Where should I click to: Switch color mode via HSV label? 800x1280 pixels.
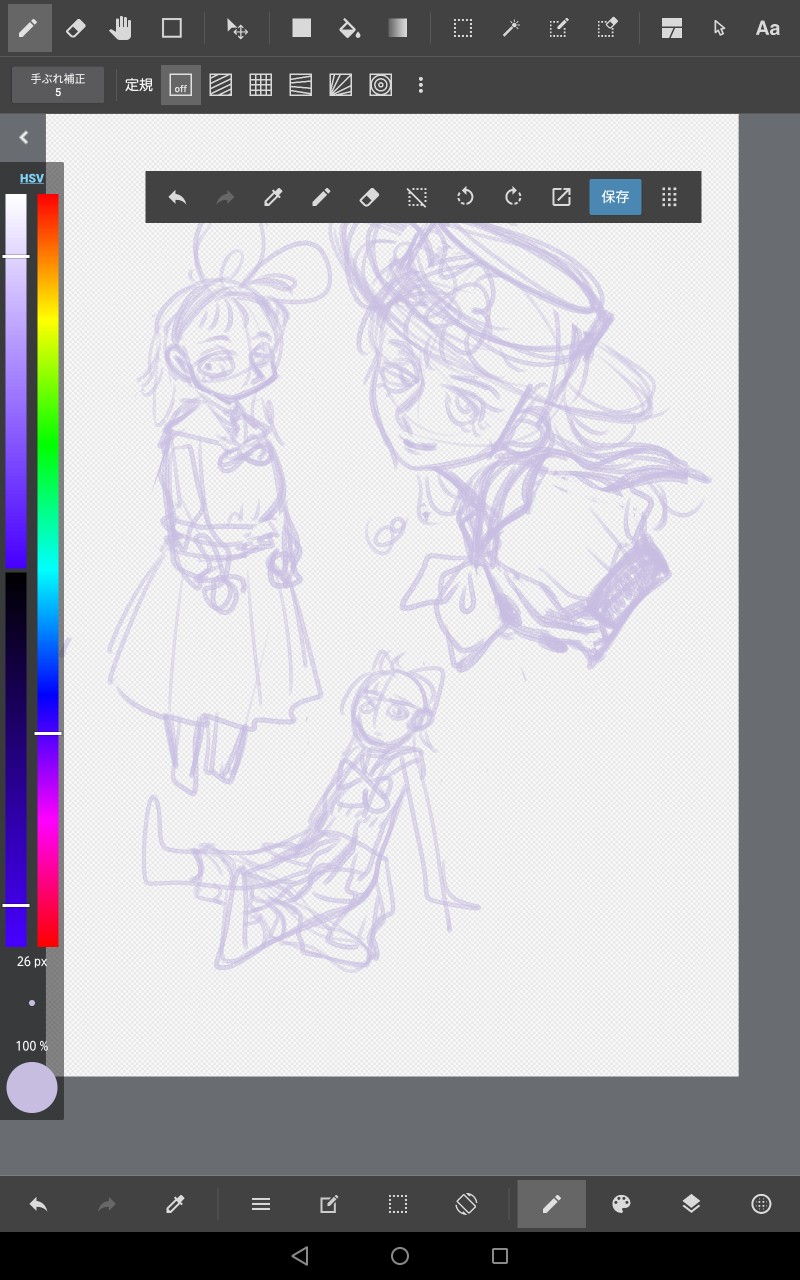click(32, 178)
